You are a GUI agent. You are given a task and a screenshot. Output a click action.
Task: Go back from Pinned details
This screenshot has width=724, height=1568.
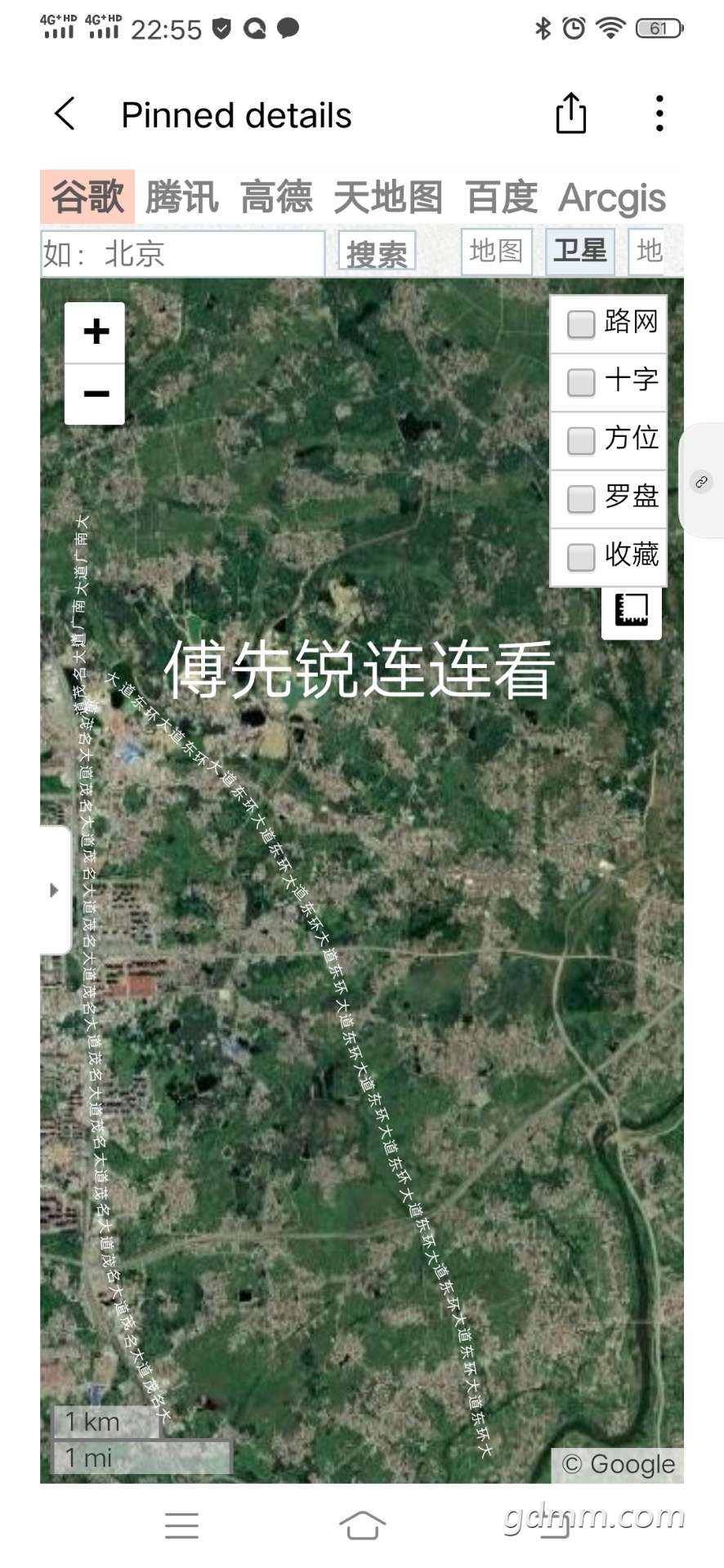[65, 114]
